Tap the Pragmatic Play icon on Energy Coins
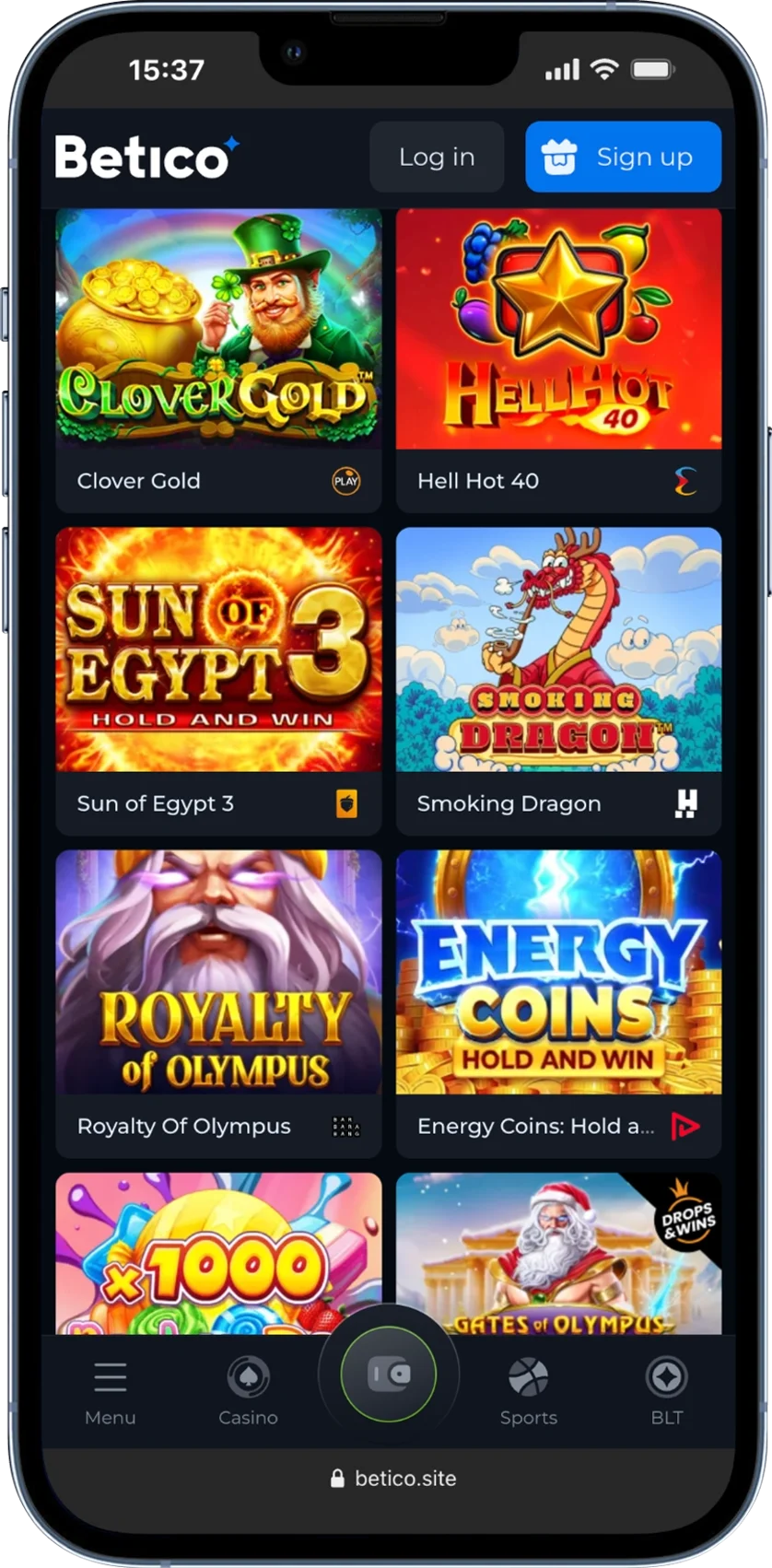The image size is (772, 1568). [686, 1126]
